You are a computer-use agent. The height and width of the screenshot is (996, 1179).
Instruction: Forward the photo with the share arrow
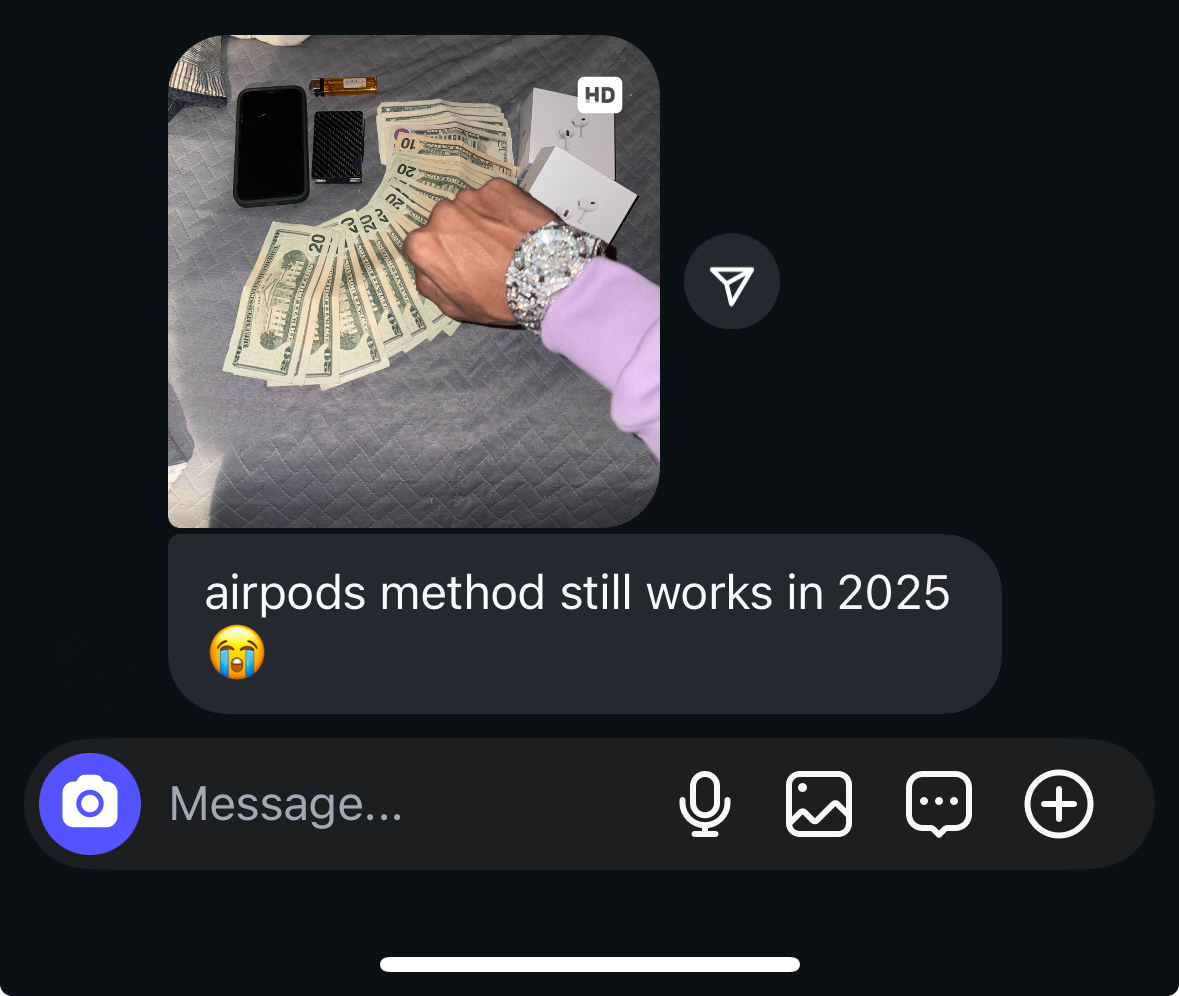(x=732, y=282)
